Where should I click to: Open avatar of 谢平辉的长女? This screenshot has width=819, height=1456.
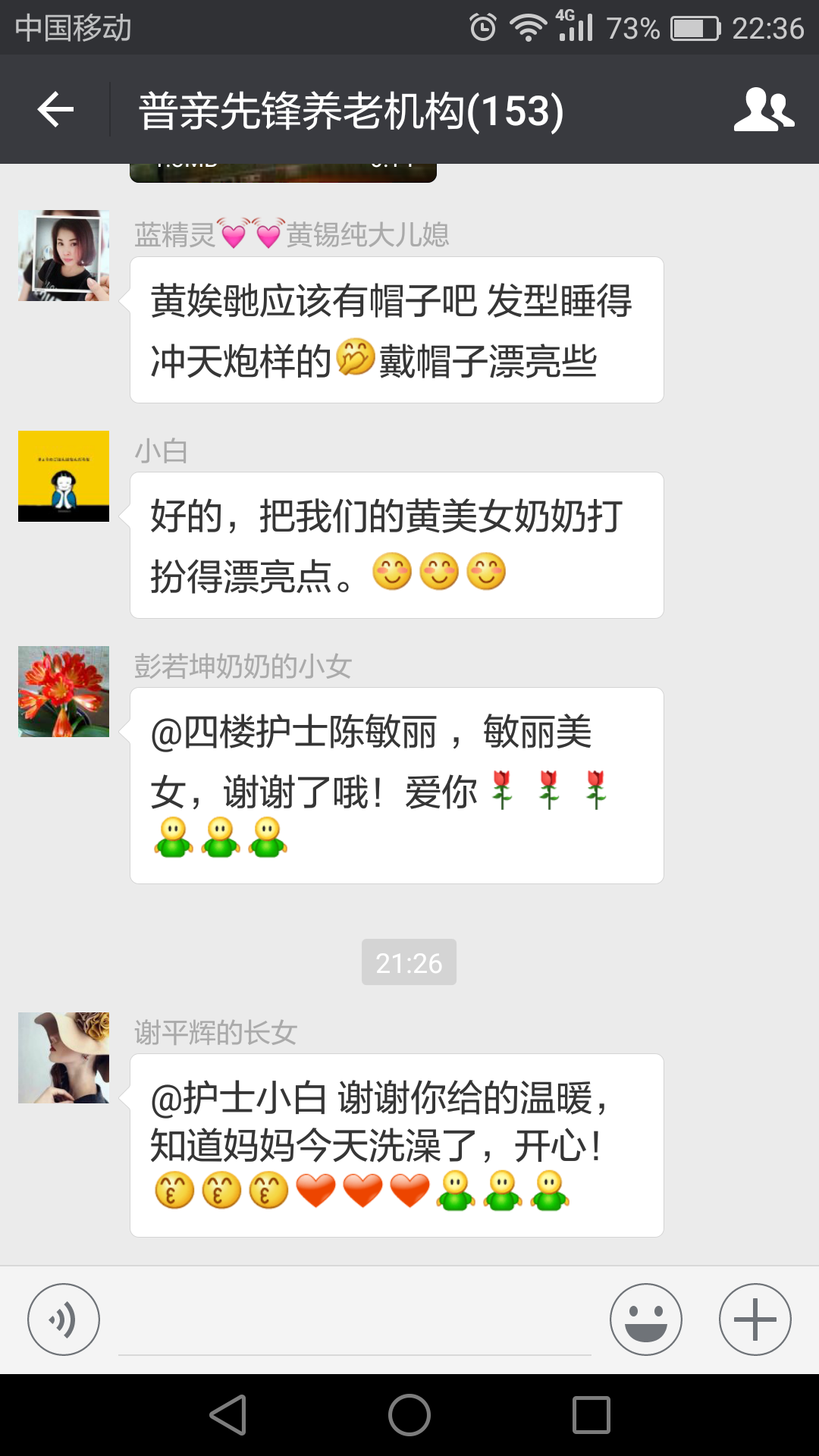click(64, 1058)
